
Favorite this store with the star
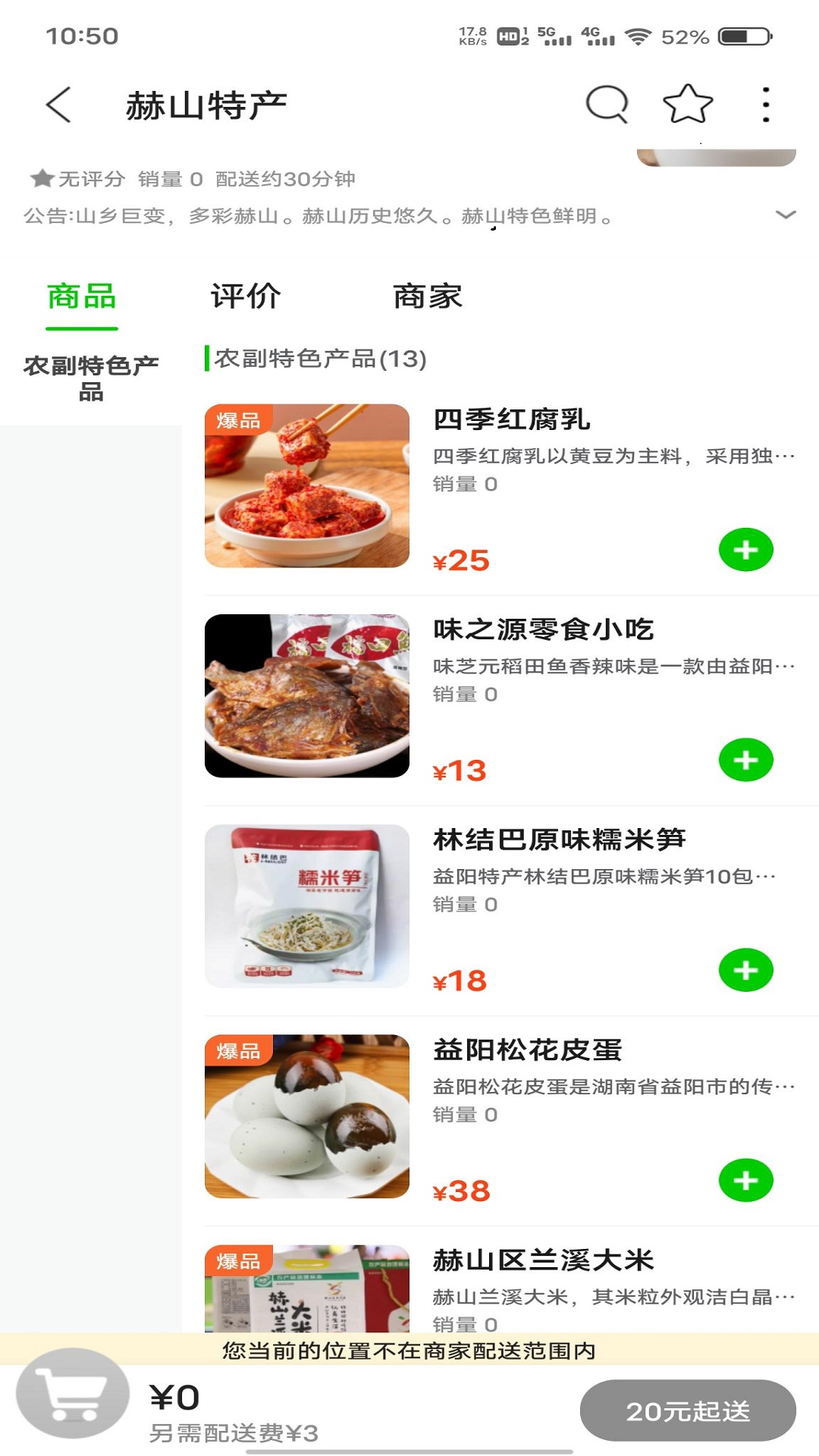pyautogui.click(x=687, y=104)
